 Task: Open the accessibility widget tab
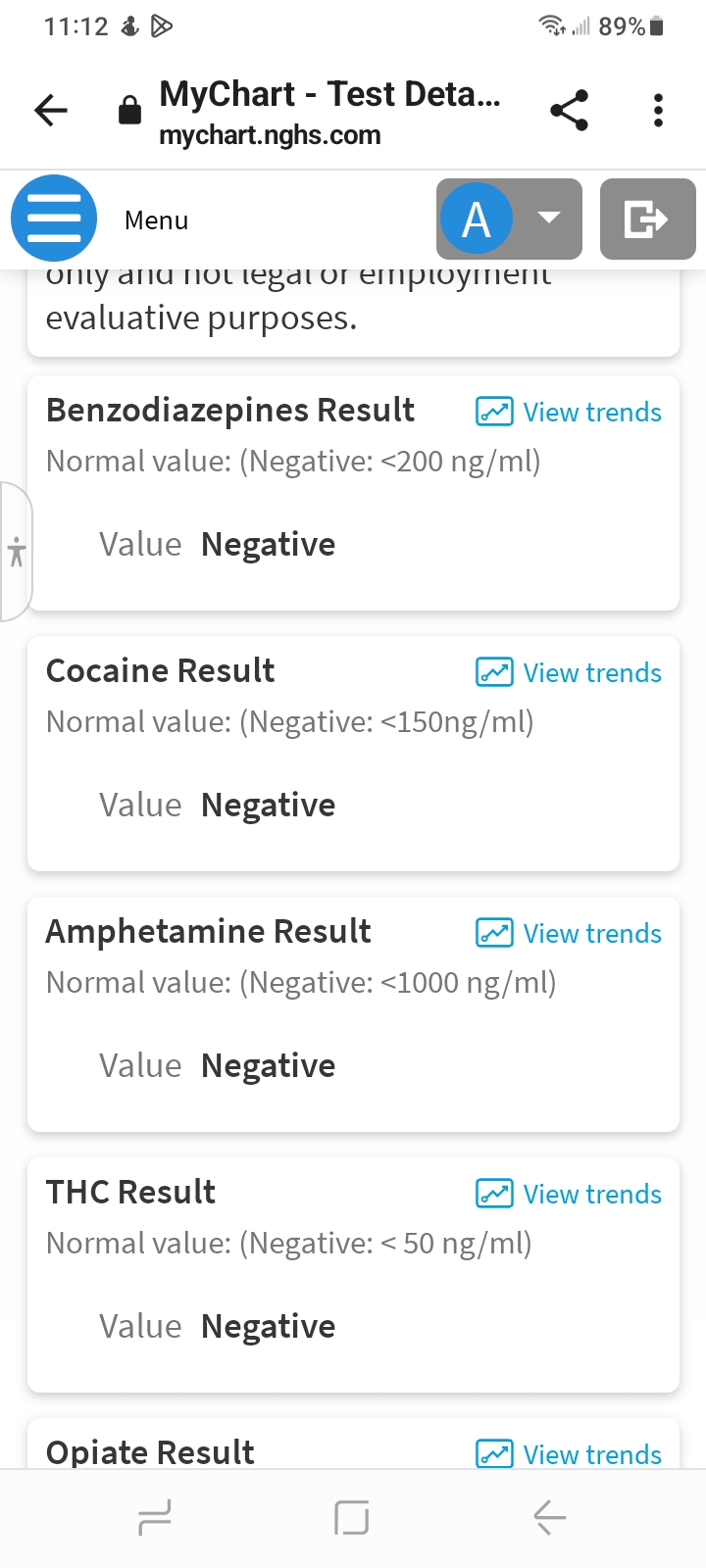[x=16, y=552]
